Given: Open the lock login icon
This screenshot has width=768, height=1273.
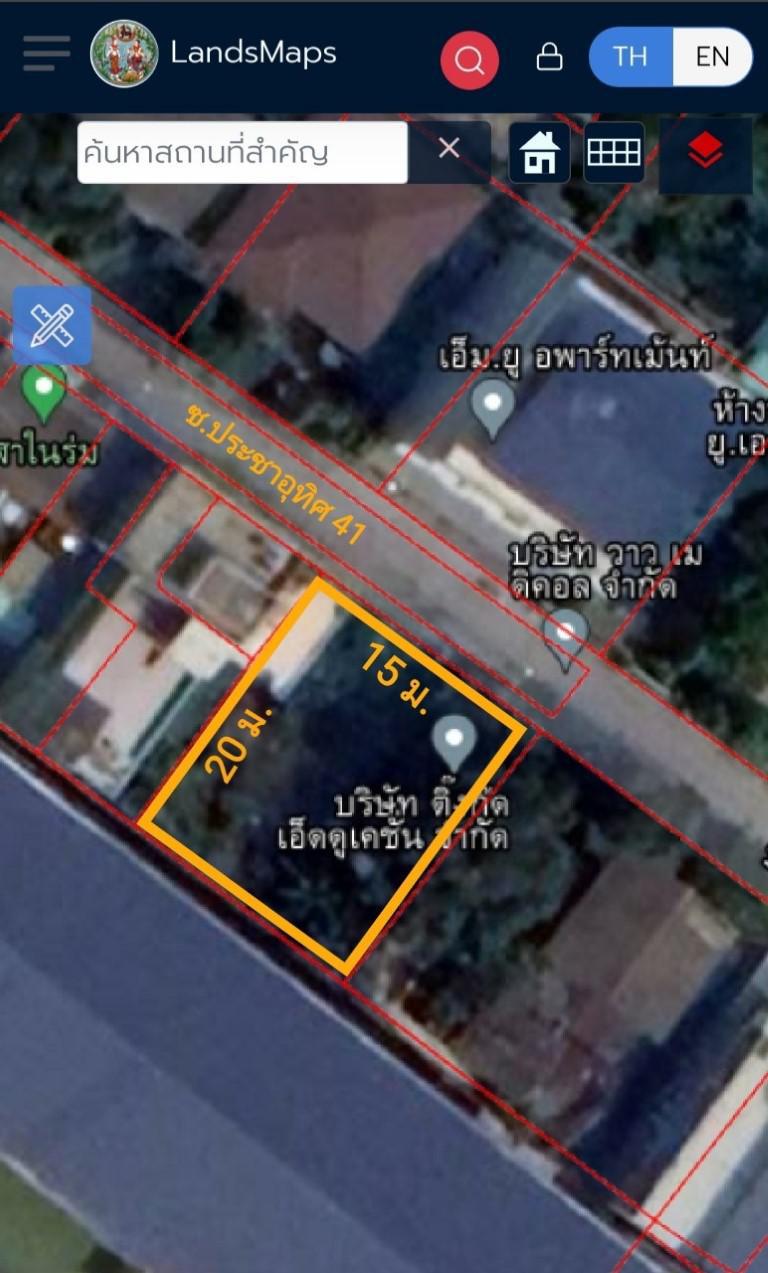Looking at the screenshot, I should coord(549,56).
